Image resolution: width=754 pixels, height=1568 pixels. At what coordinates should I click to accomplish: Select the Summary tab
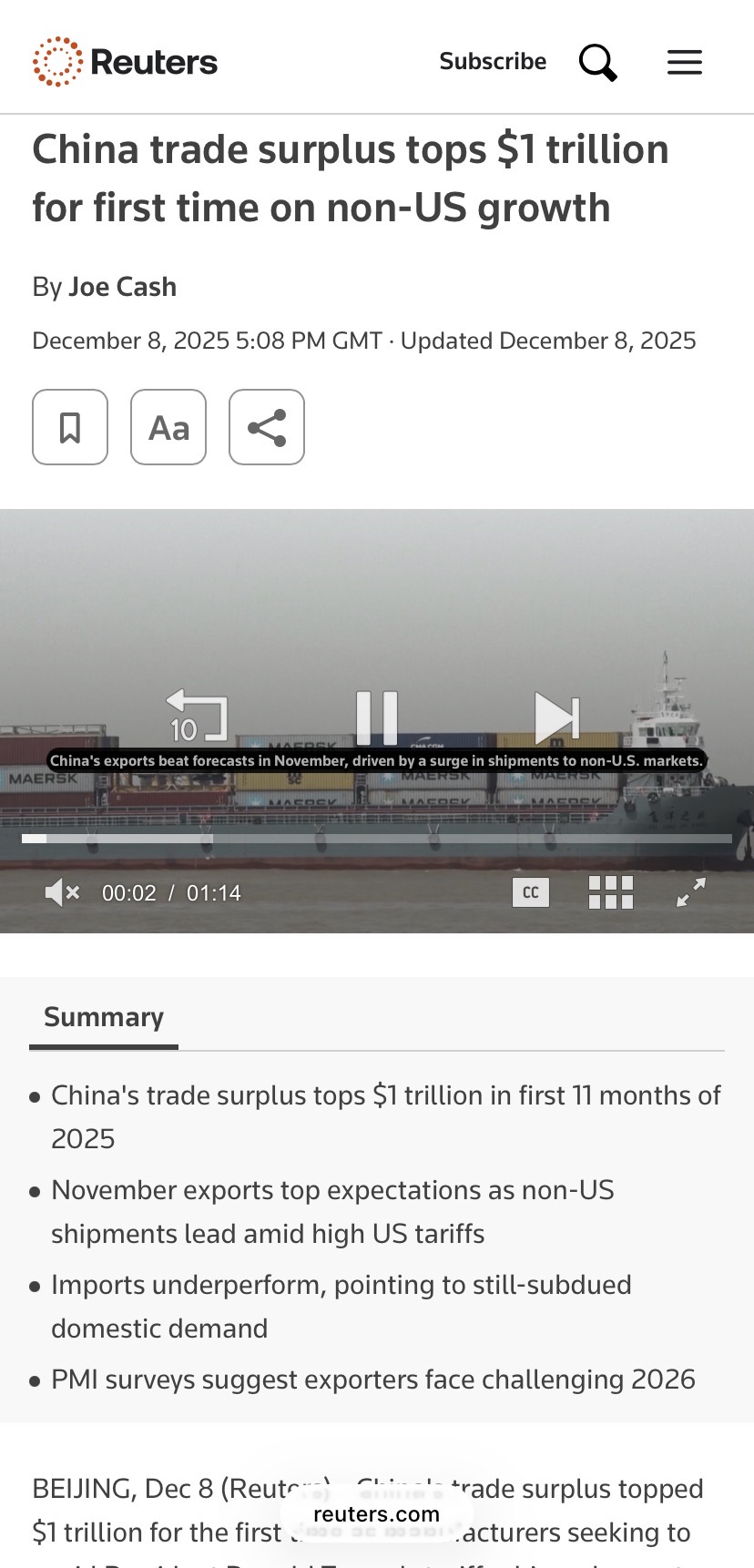point(104,1017)
